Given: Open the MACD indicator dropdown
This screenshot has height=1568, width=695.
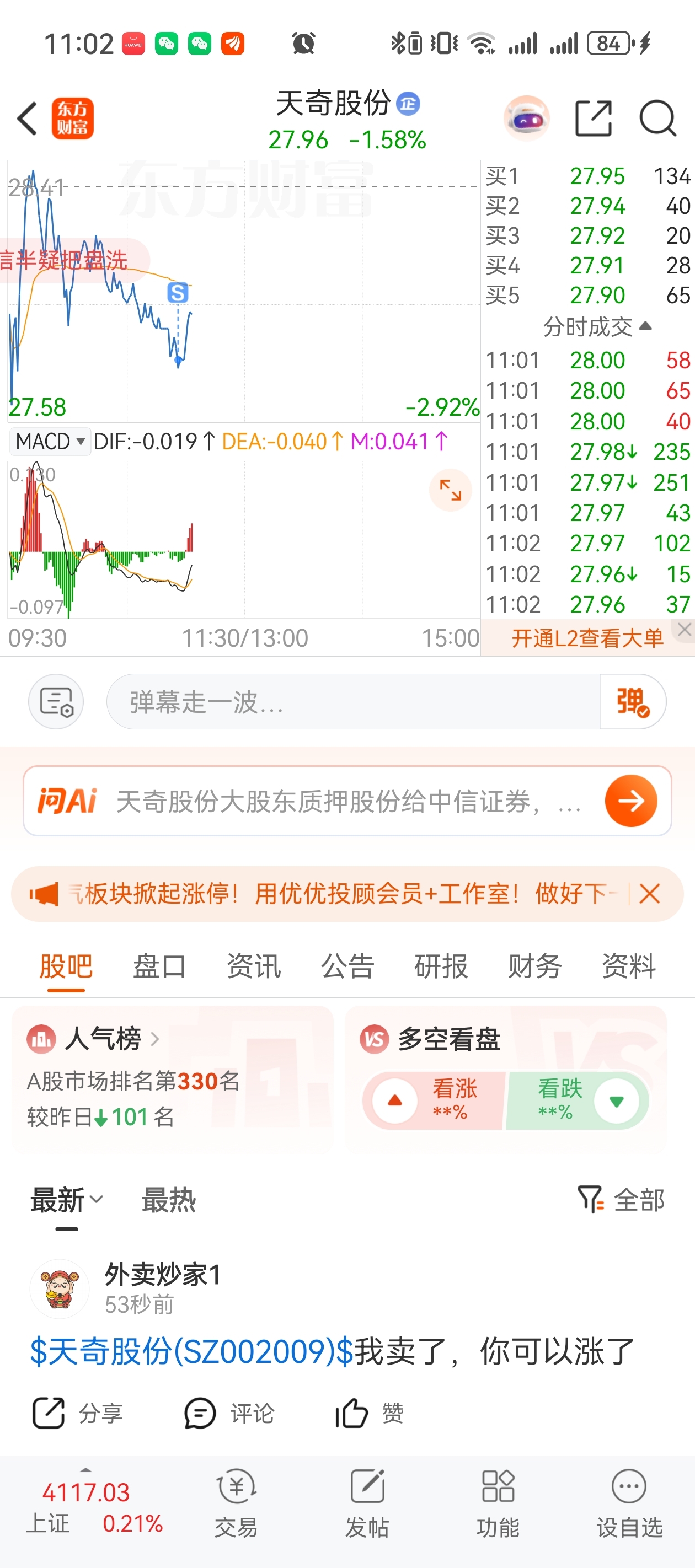Looking at the screenshot, I should click(x=50, y=441).
